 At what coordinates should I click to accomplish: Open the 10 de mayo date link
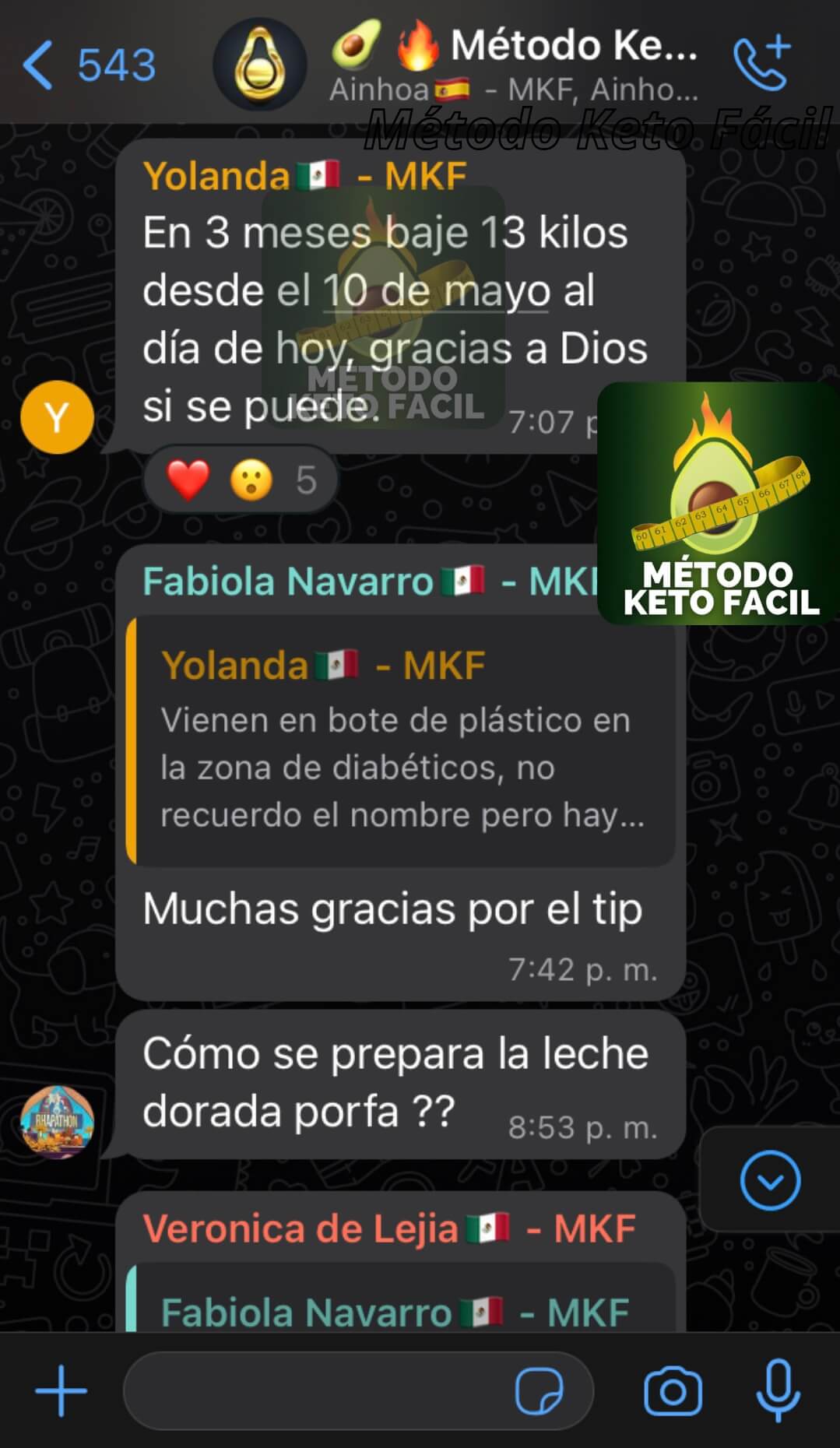[x=435, y=291]
